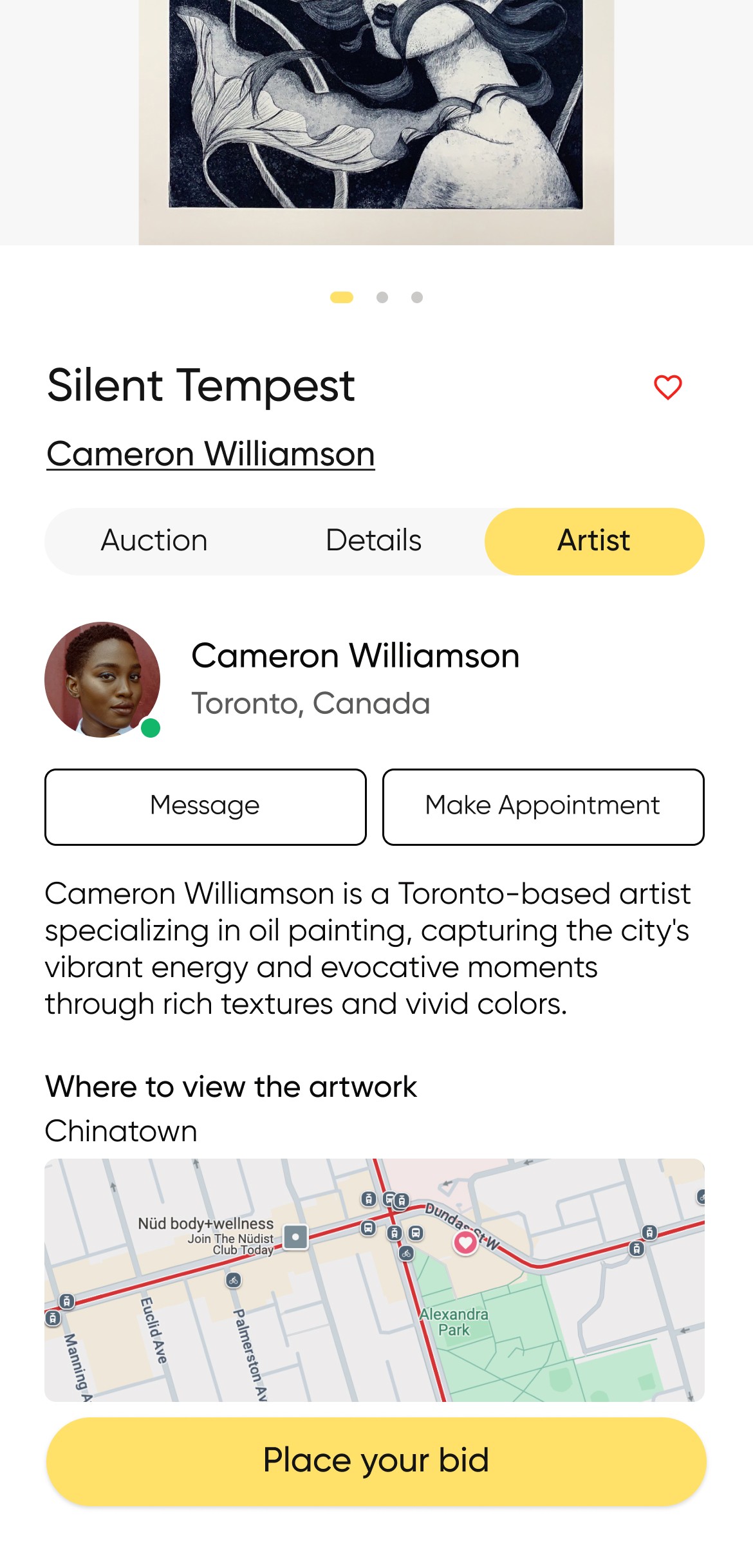
Task: Open Cameron Williamson's profile photo
Action: click(102, 679)
